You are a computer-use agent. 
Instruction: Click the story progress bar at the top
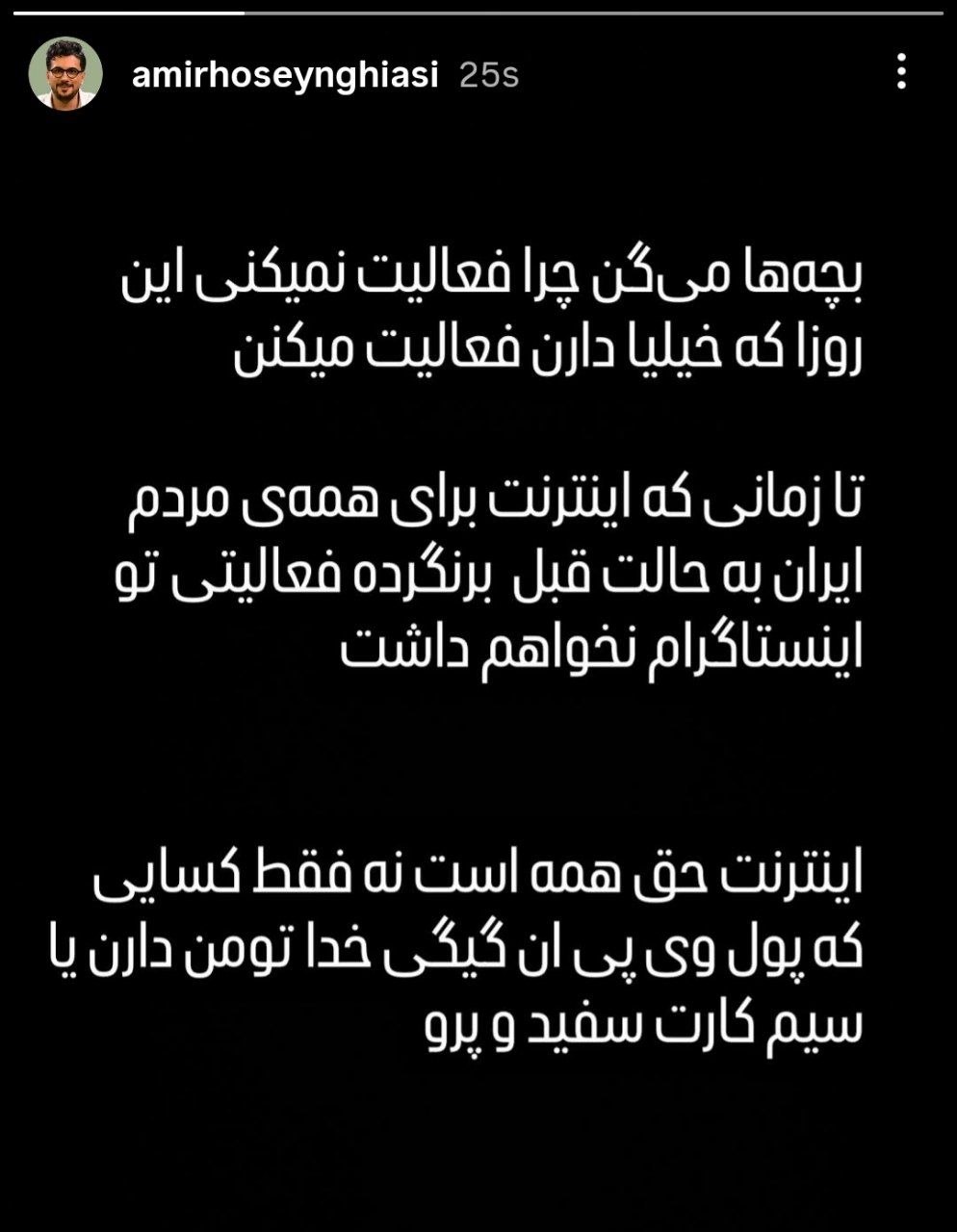[478, 13]
